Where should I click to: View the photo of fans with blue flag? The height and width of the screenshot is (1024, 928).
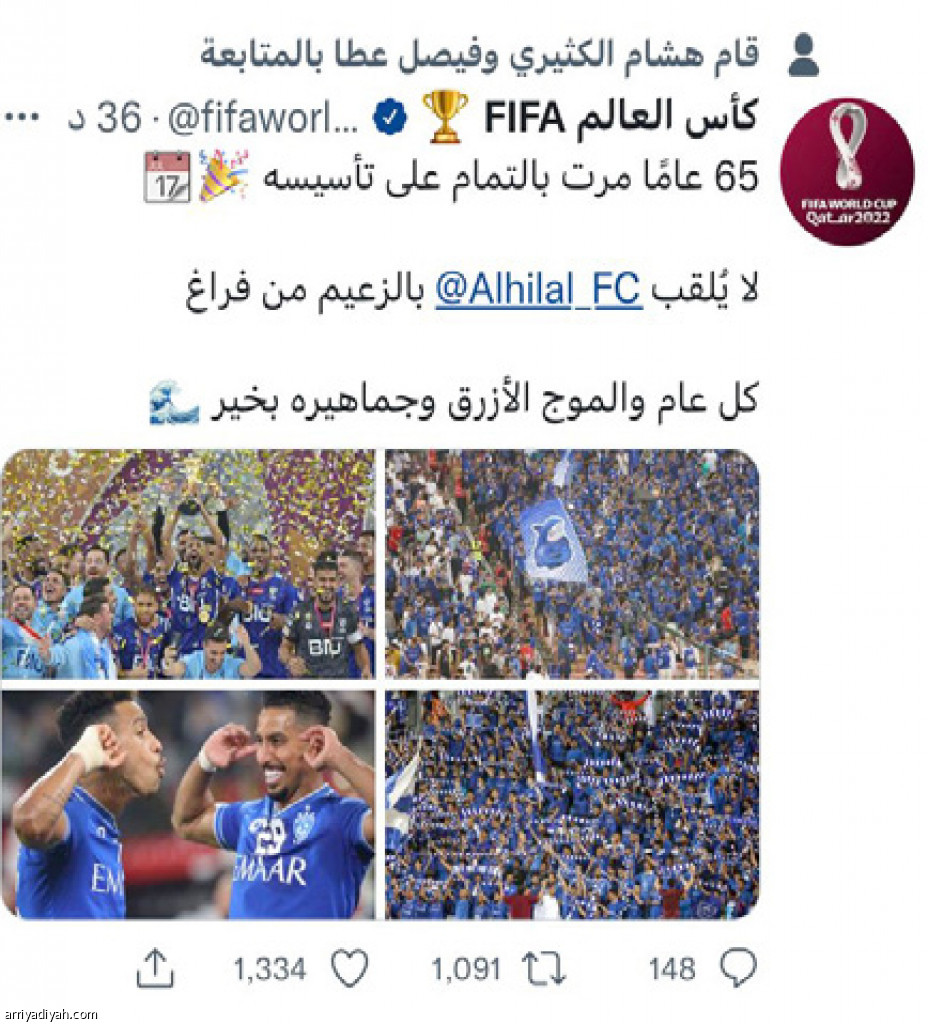click(572, 564)
